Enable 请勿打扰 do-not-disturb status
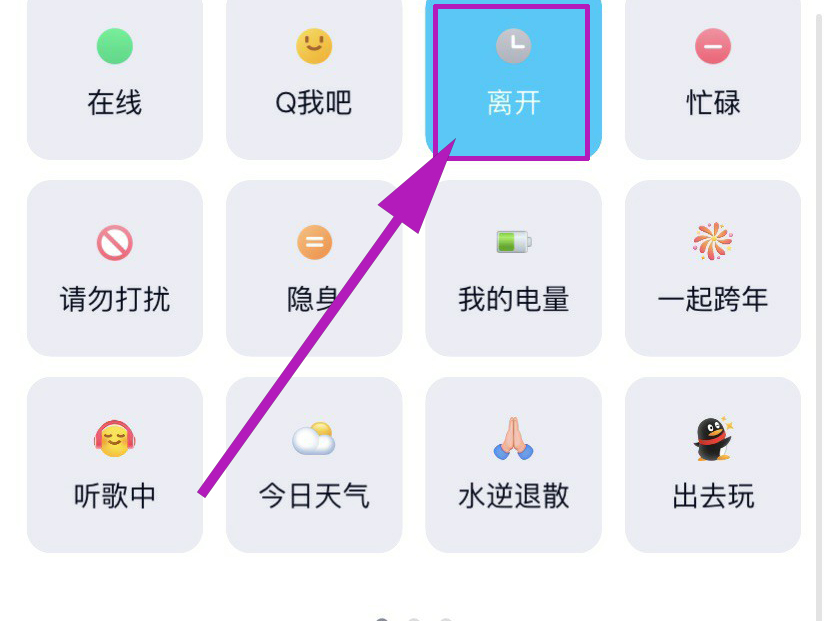The image size is (828, 621). [114, 270]
